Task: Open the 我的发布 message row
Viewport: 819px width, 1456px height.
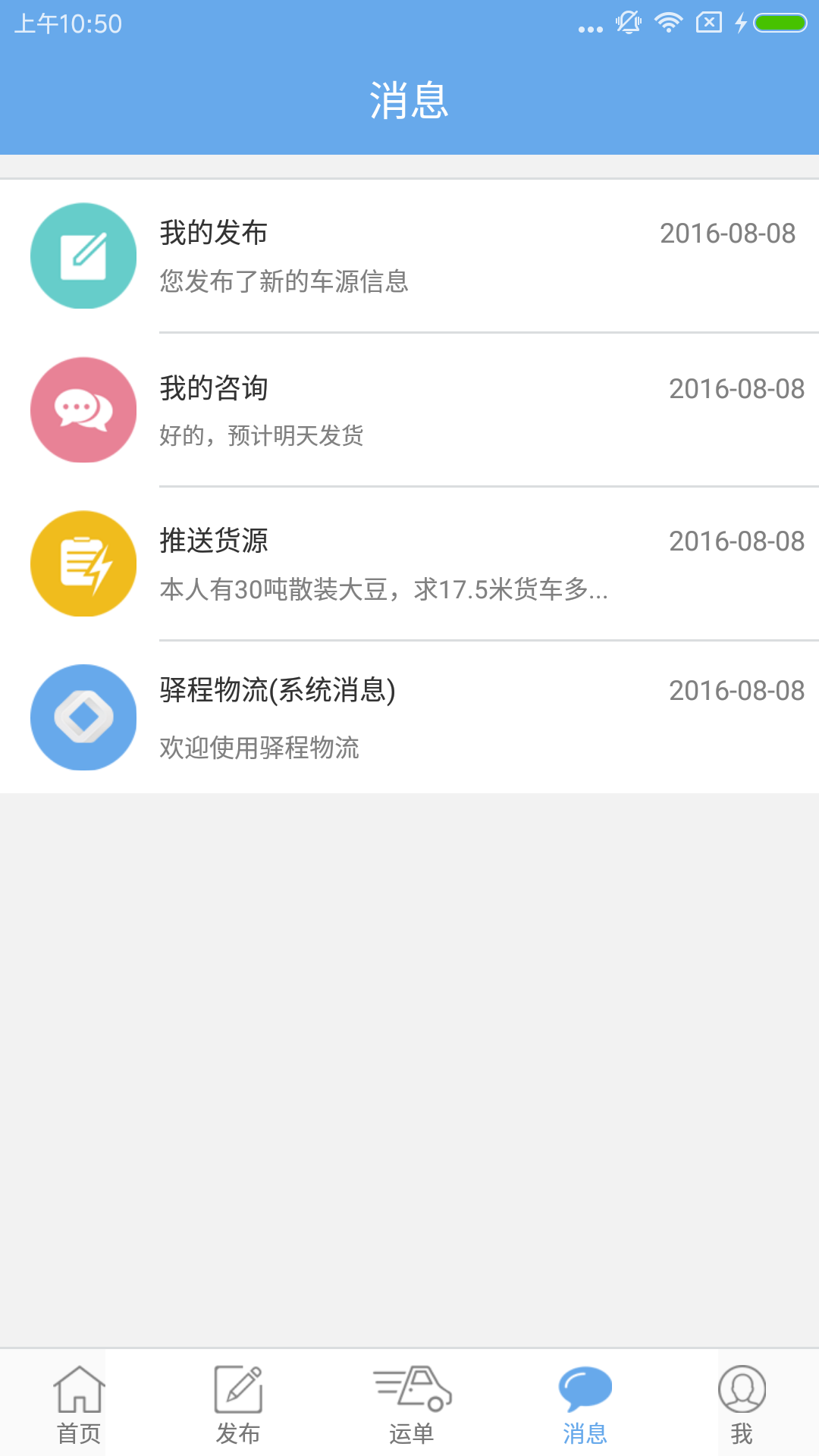Action: 409,256
